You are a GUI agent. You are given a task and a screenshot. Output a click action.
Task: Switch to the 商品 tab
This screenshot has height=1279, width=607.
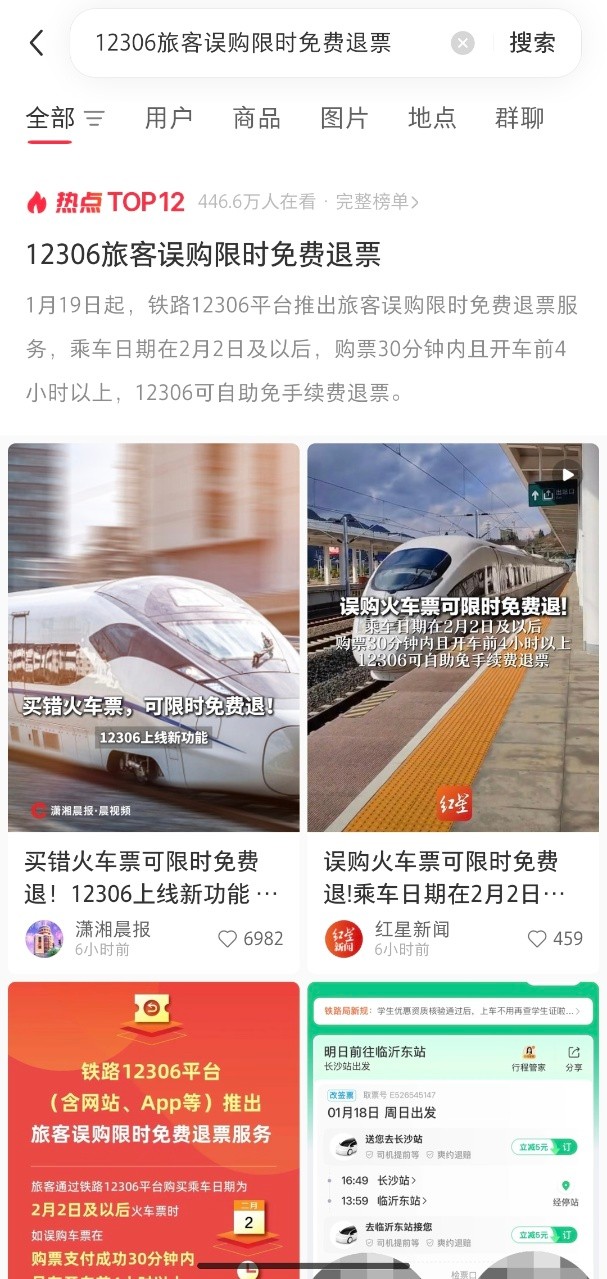(x=256, y=118)
